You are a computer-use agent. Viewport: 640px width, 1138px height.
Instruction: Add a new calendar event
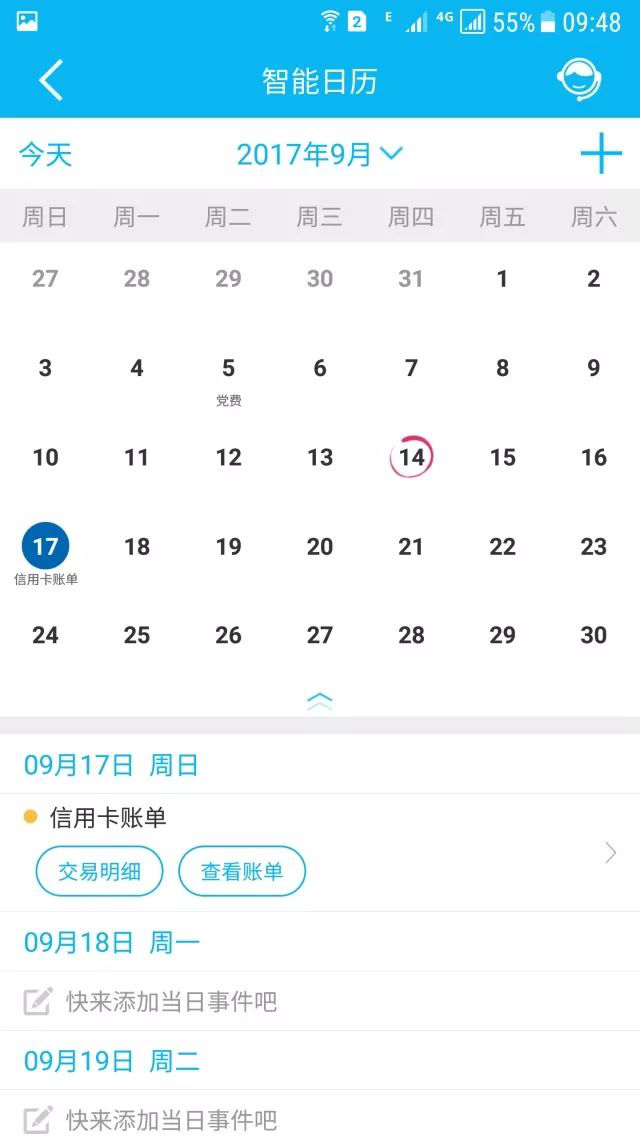pyautogui.click(x=601, y=155)
